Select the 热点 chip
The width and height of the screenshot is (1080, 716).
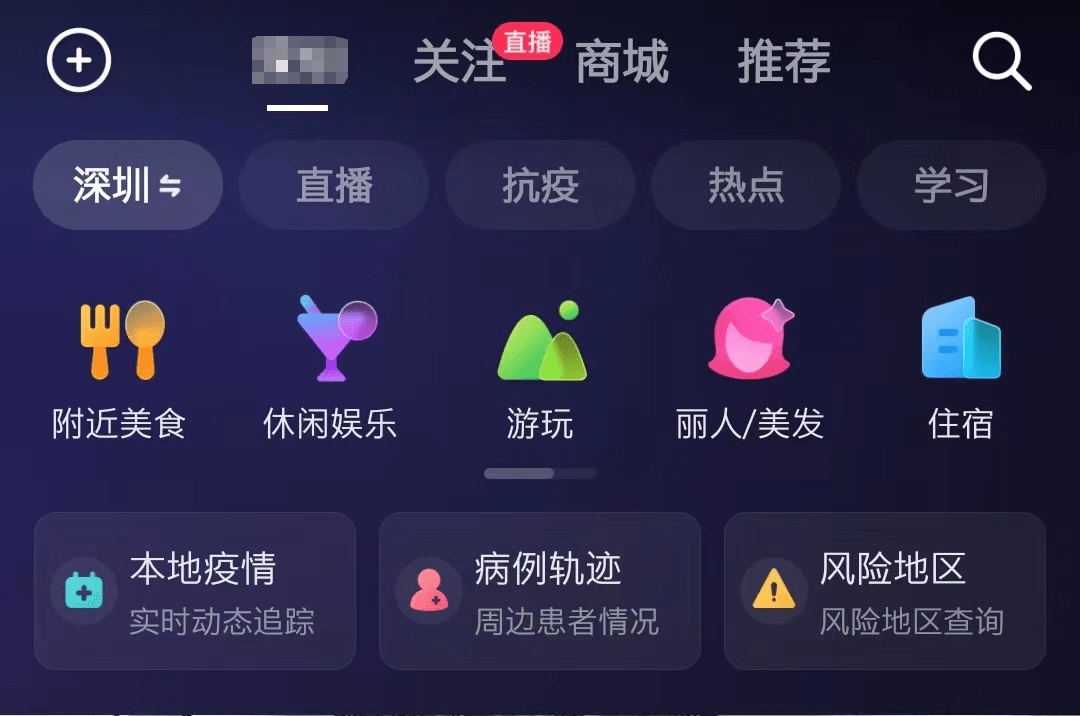point(746,186)
